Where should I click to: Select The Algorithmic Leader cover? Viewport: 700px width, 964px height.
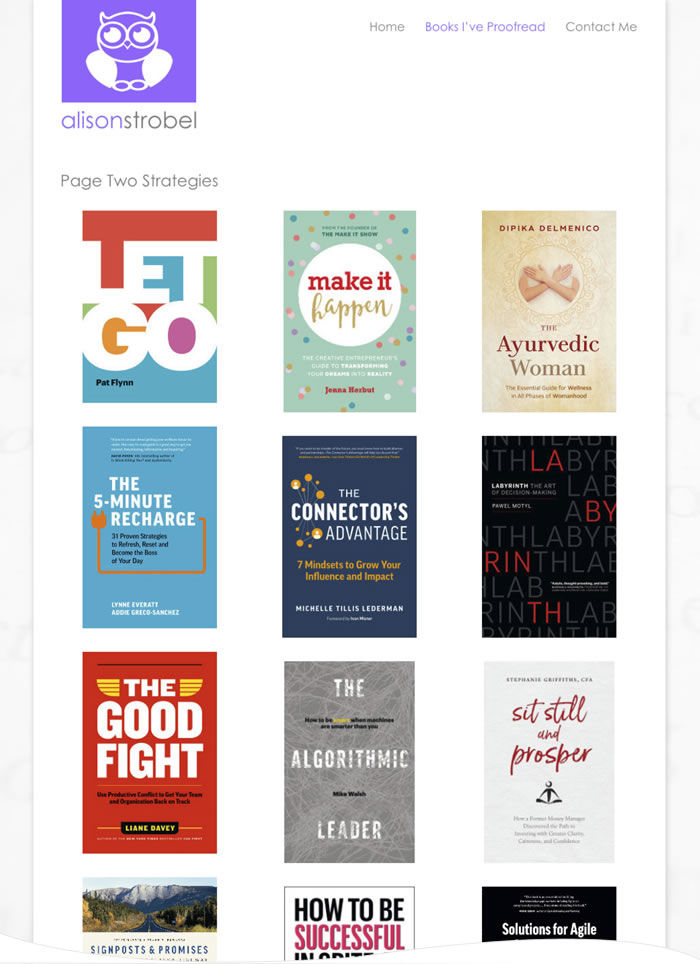349,761
